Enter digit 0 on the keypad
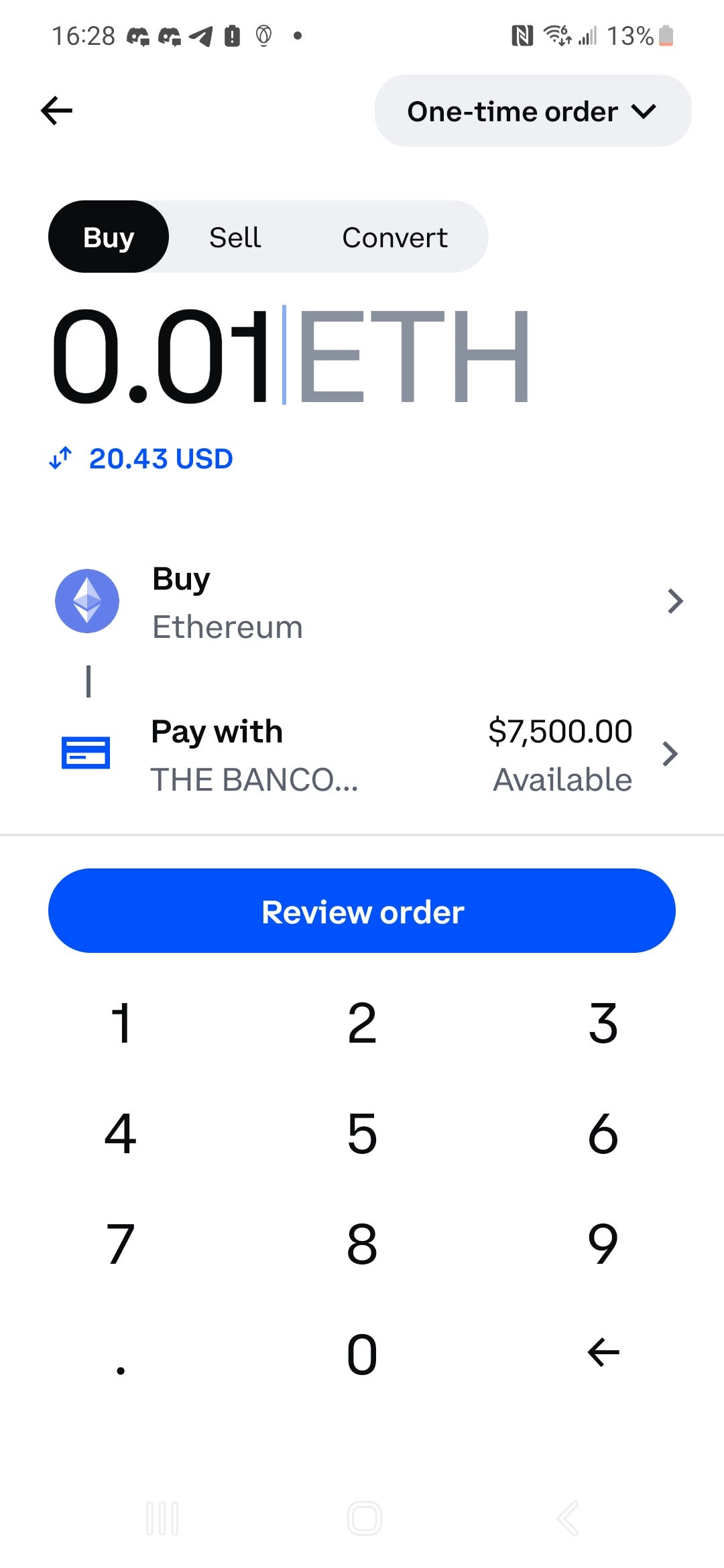This screenshot has height=1568, width=724. coord(362,1354)
